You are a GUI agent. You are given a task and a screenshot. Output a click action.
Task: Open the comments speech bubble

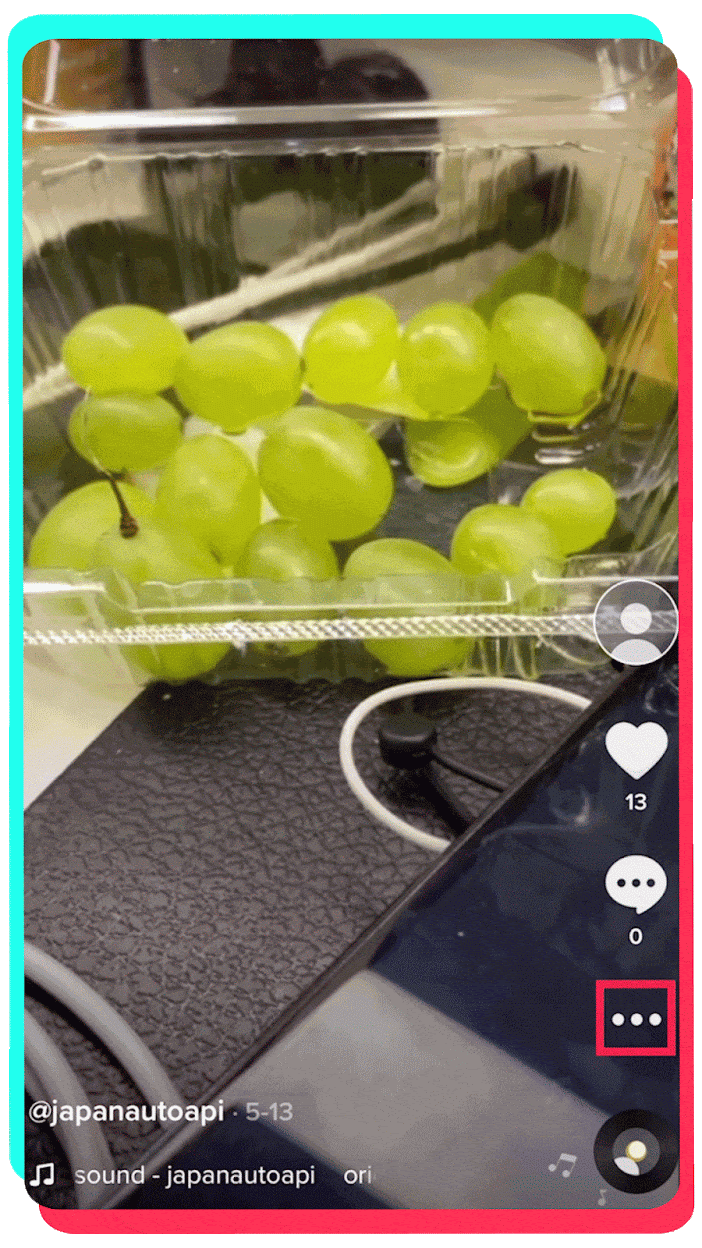tap(636, 886)
